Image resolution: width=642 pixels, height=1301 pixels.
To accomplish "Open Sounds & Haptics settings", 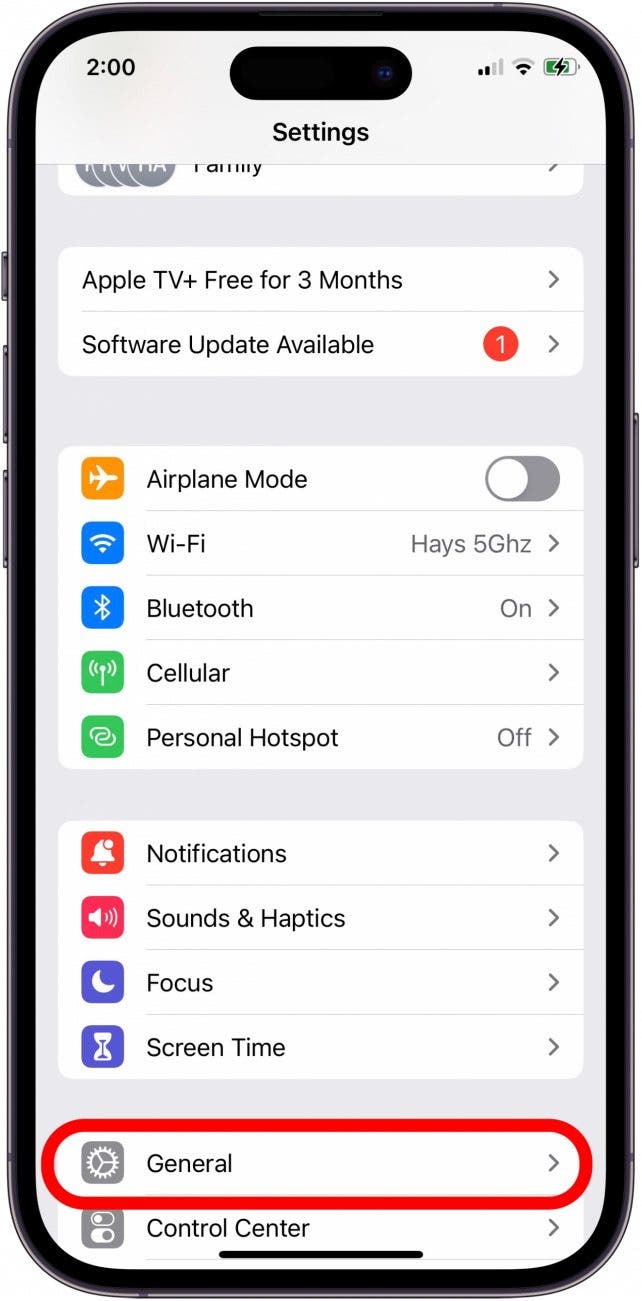I will [320, 918].
